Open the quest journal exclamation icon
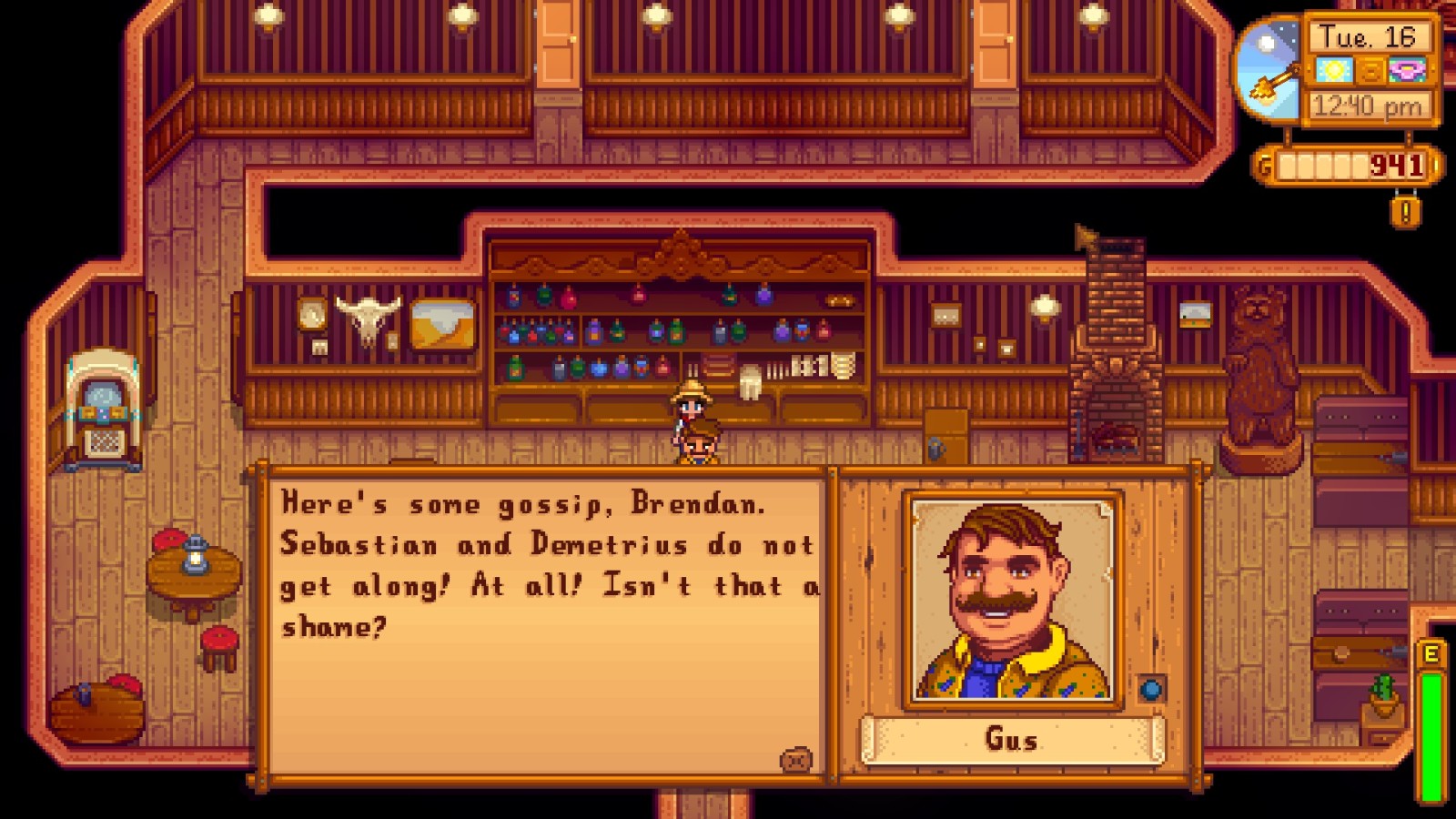 (x=1406, y=213)
